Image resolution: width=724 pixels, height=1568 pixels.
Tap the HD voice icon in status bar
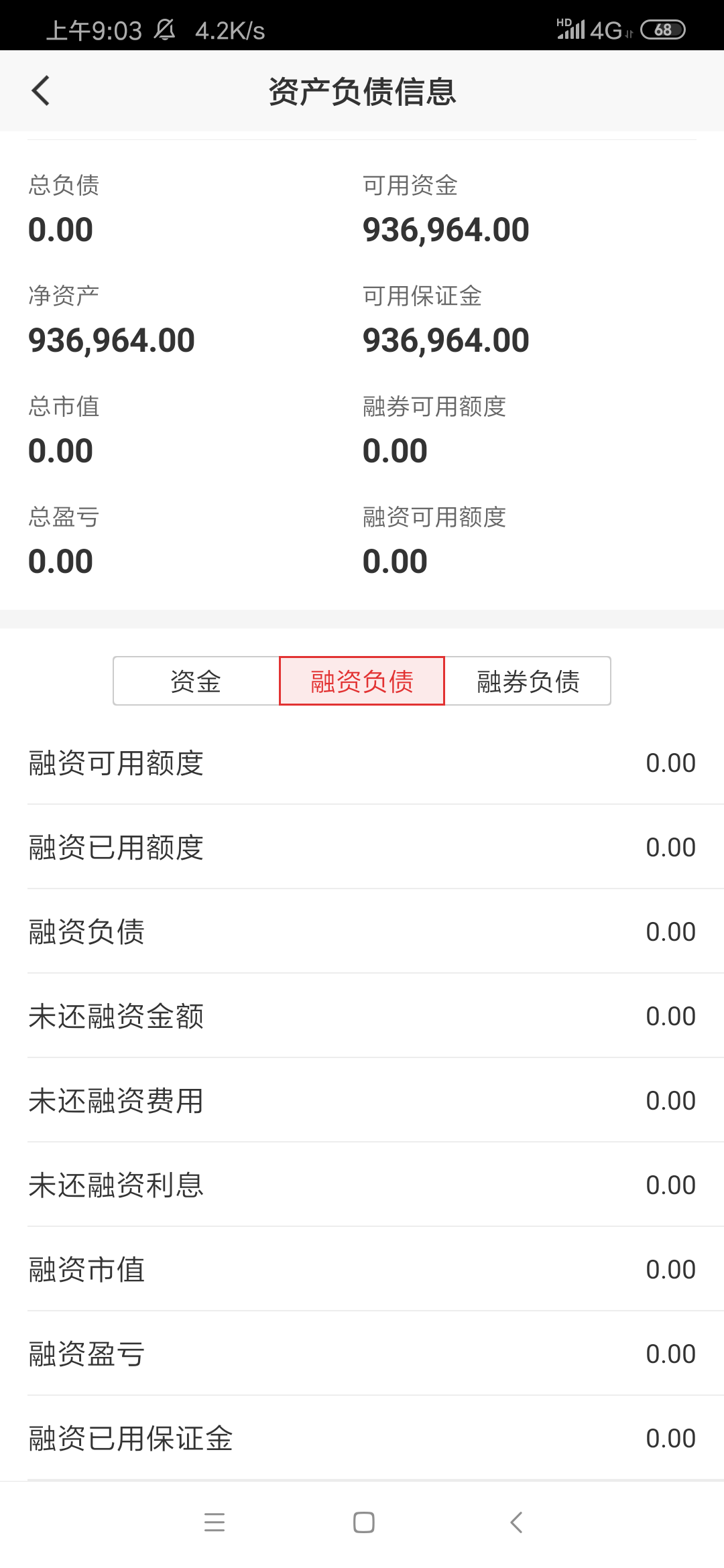click(x=563, y=24)
